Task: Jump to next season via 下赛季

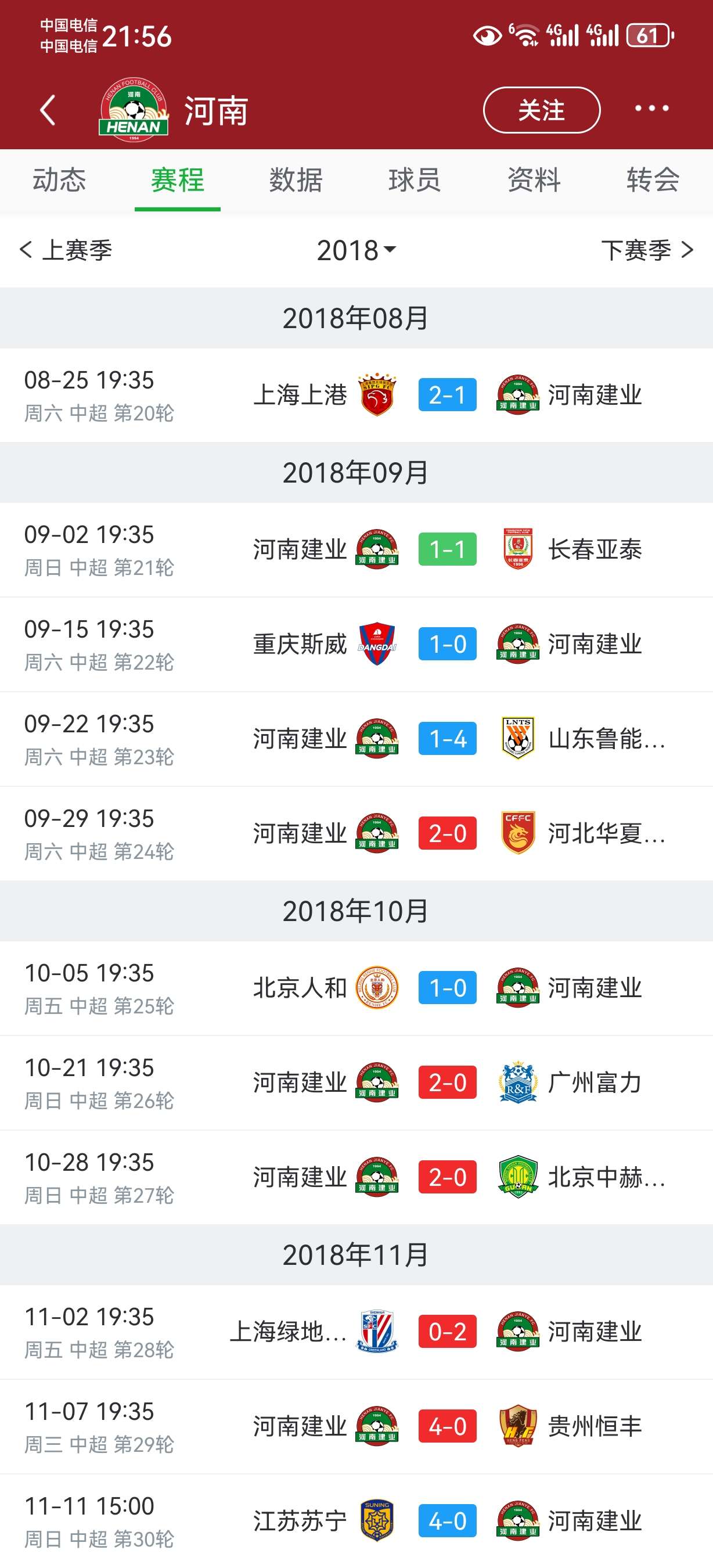Action: 648,250
